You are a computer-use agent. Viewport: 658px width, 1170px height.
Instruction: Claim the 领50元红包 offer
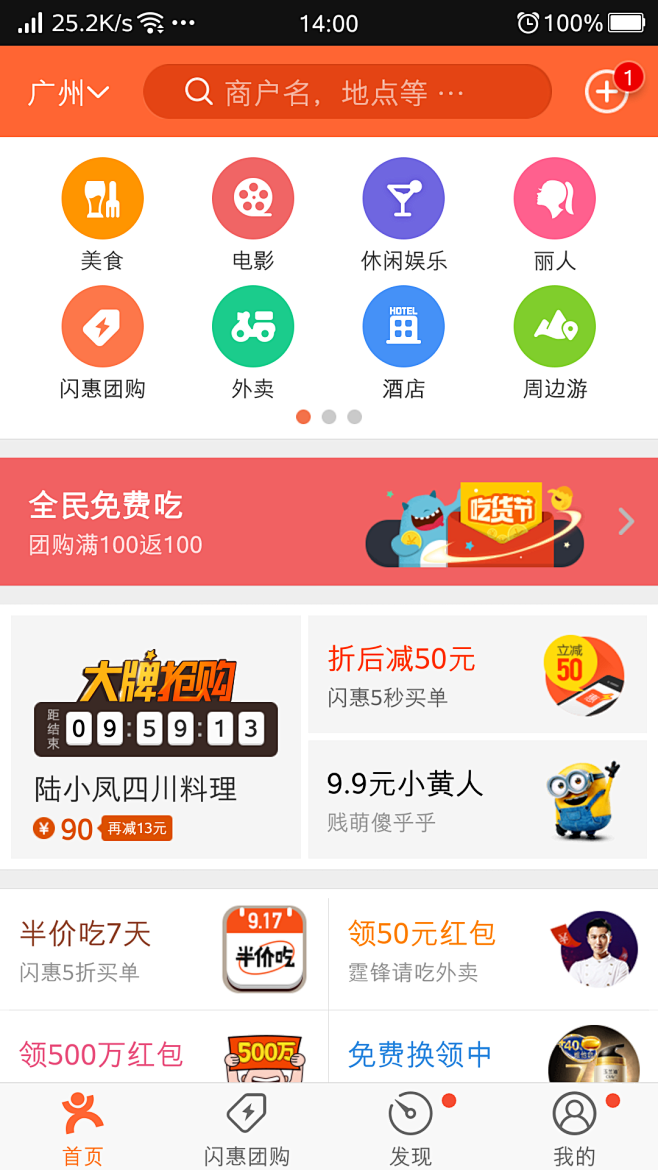point(493,950)
